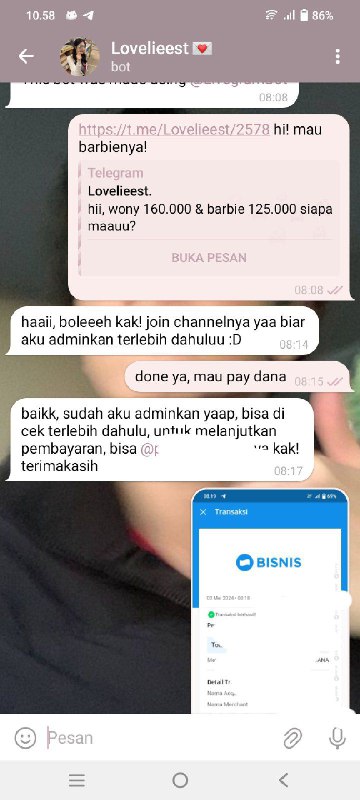Focus the Pesan message field
Viewport: 360px width, 800px height.
[160, 738]
